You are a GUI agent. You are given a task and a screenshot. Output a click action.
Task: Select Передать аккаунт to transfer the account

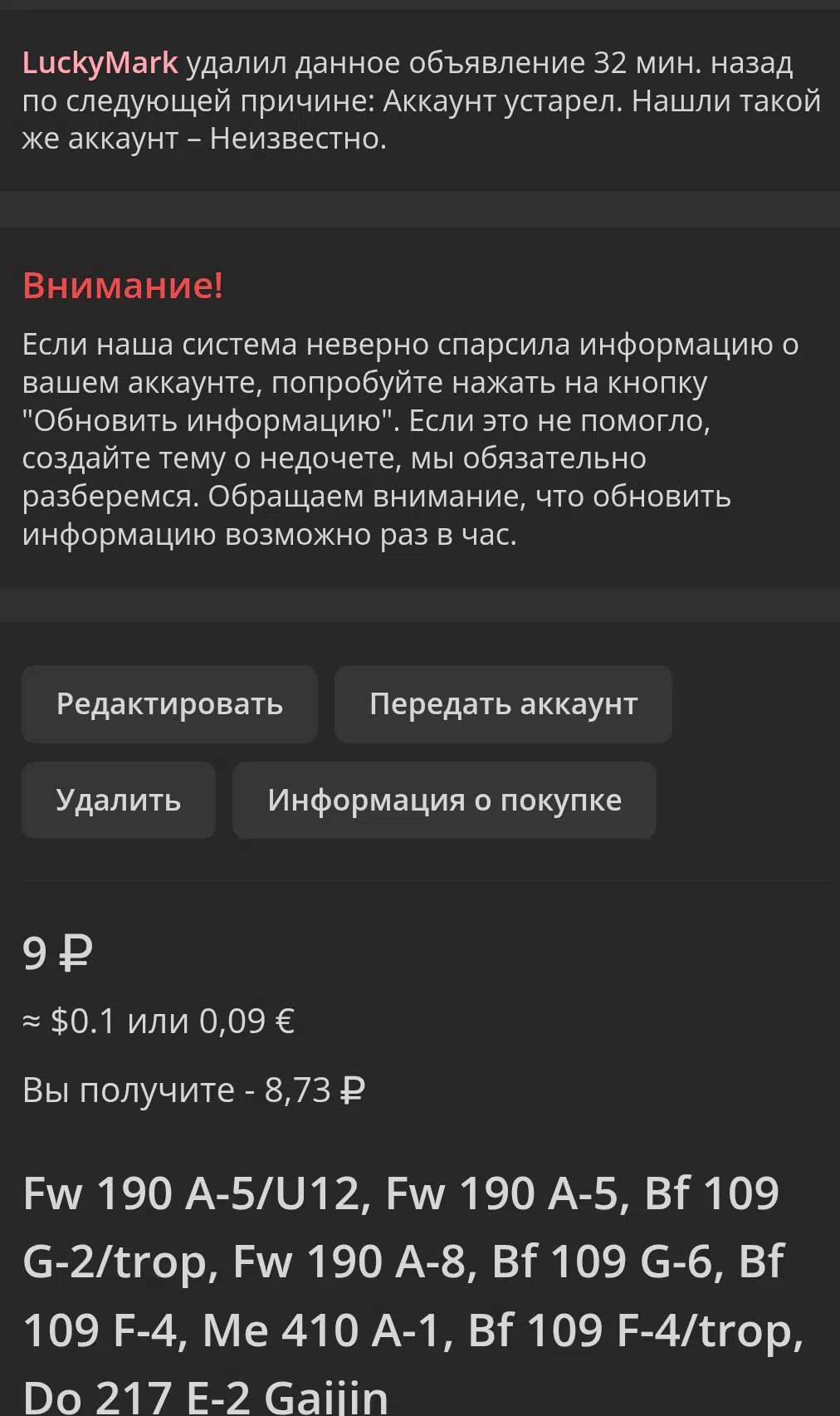(x=503, y=704)
